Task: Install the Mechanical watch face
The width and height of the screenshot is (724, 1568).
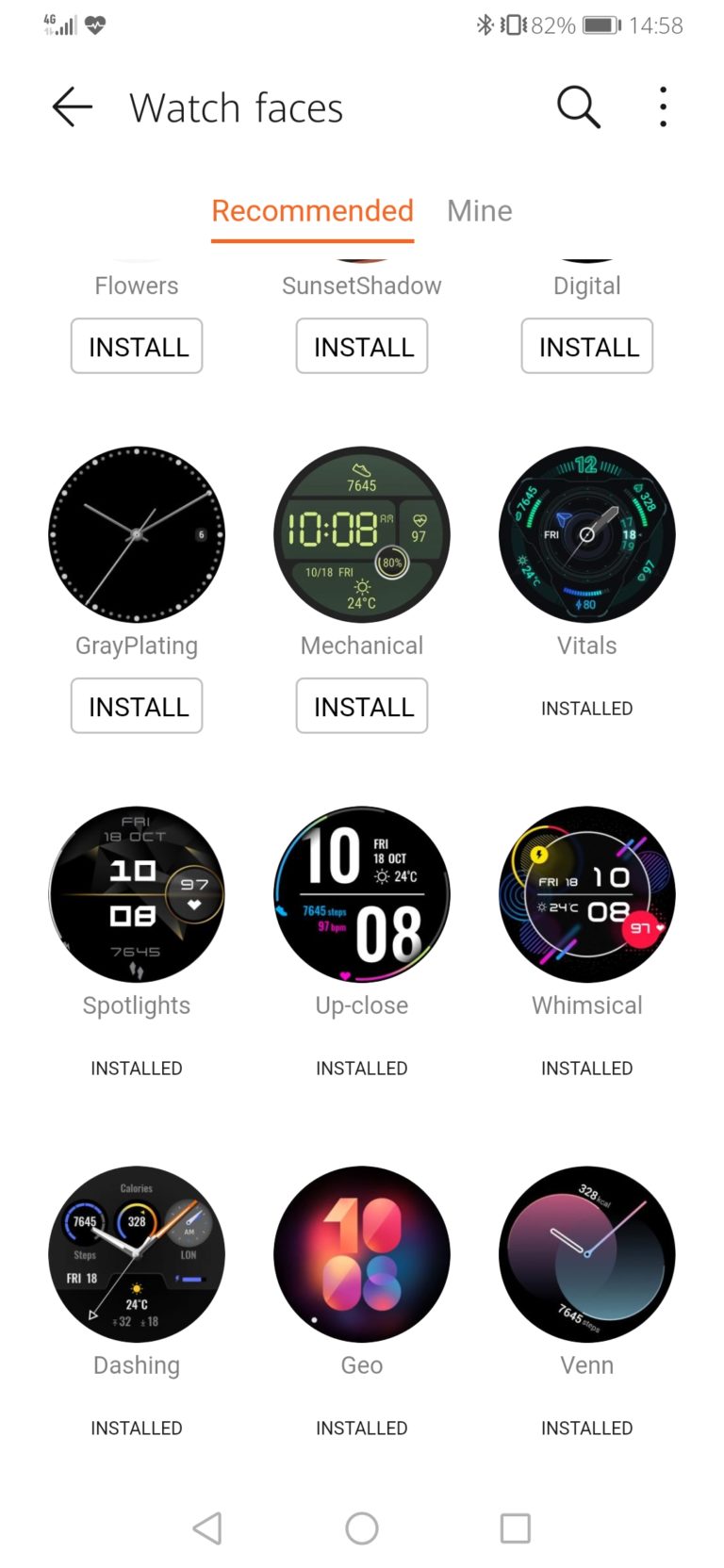Action: click(362, 706)
